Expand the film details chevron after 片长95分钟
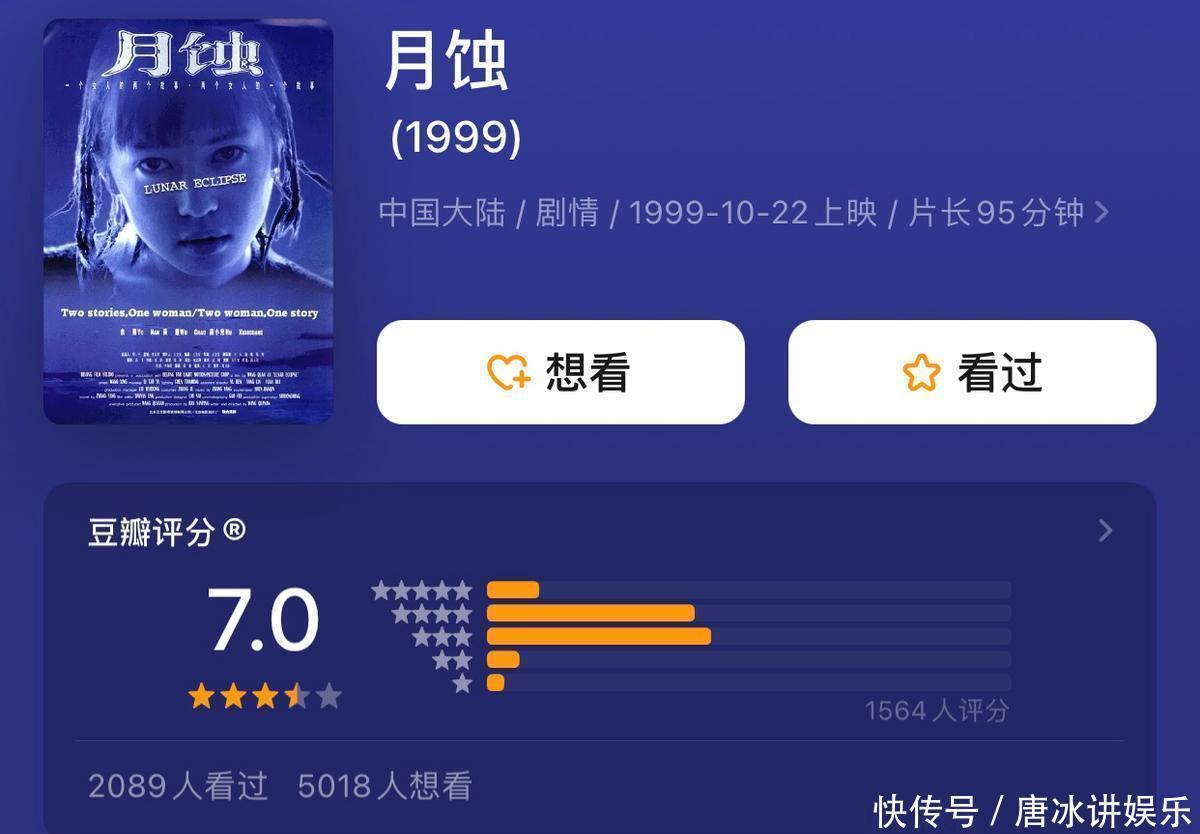Image resolution: width=1200 pixels, height=834 pixels. (x=1102, y=212)
